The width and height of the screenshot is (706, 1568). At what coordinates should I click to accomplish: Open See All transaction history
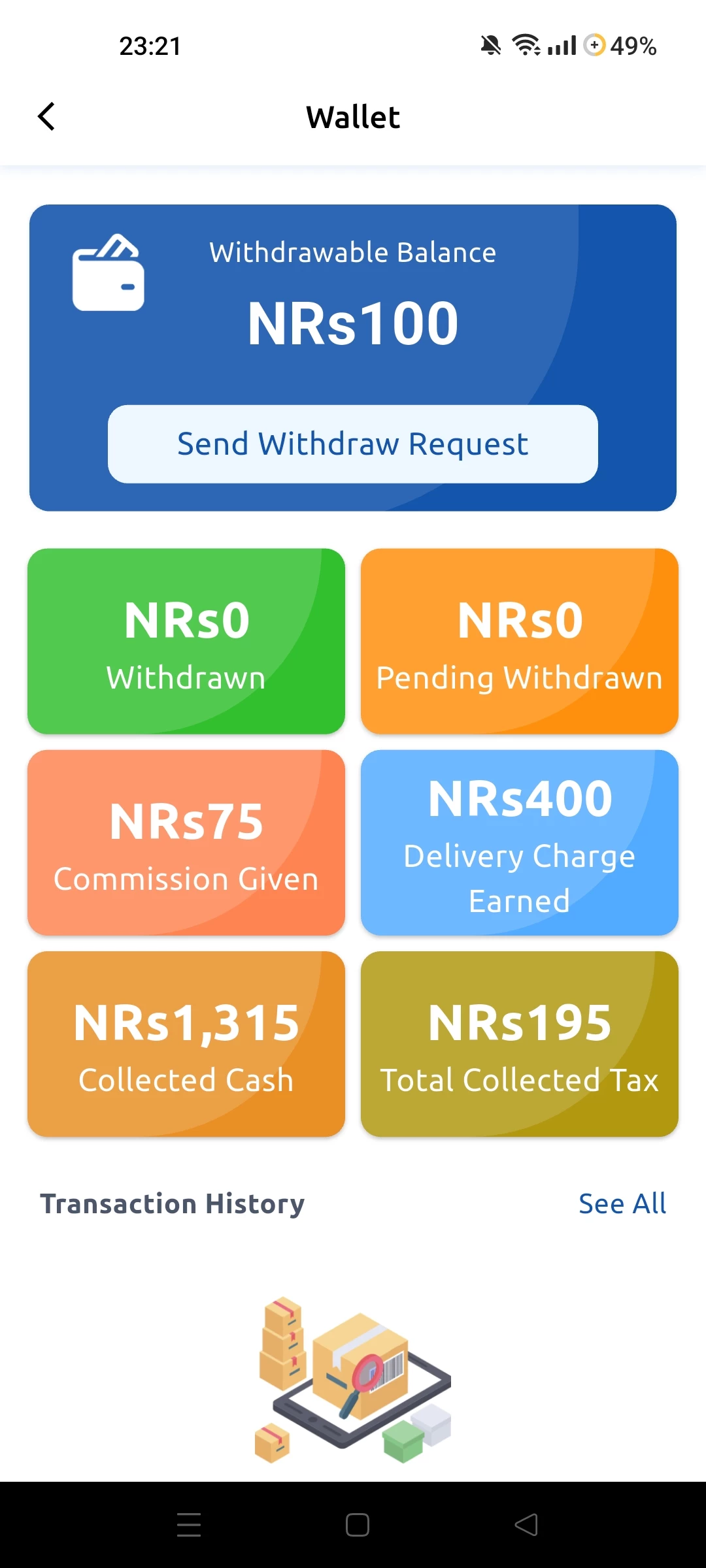pyautogui.click(x=622, y=1203)
